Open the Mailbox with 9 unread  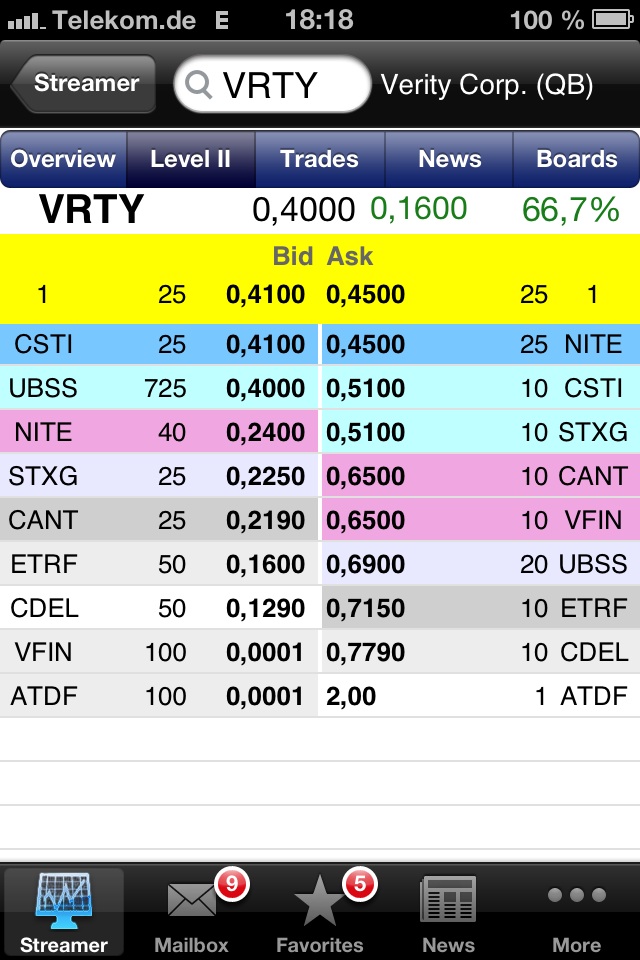tap(192, 912)
